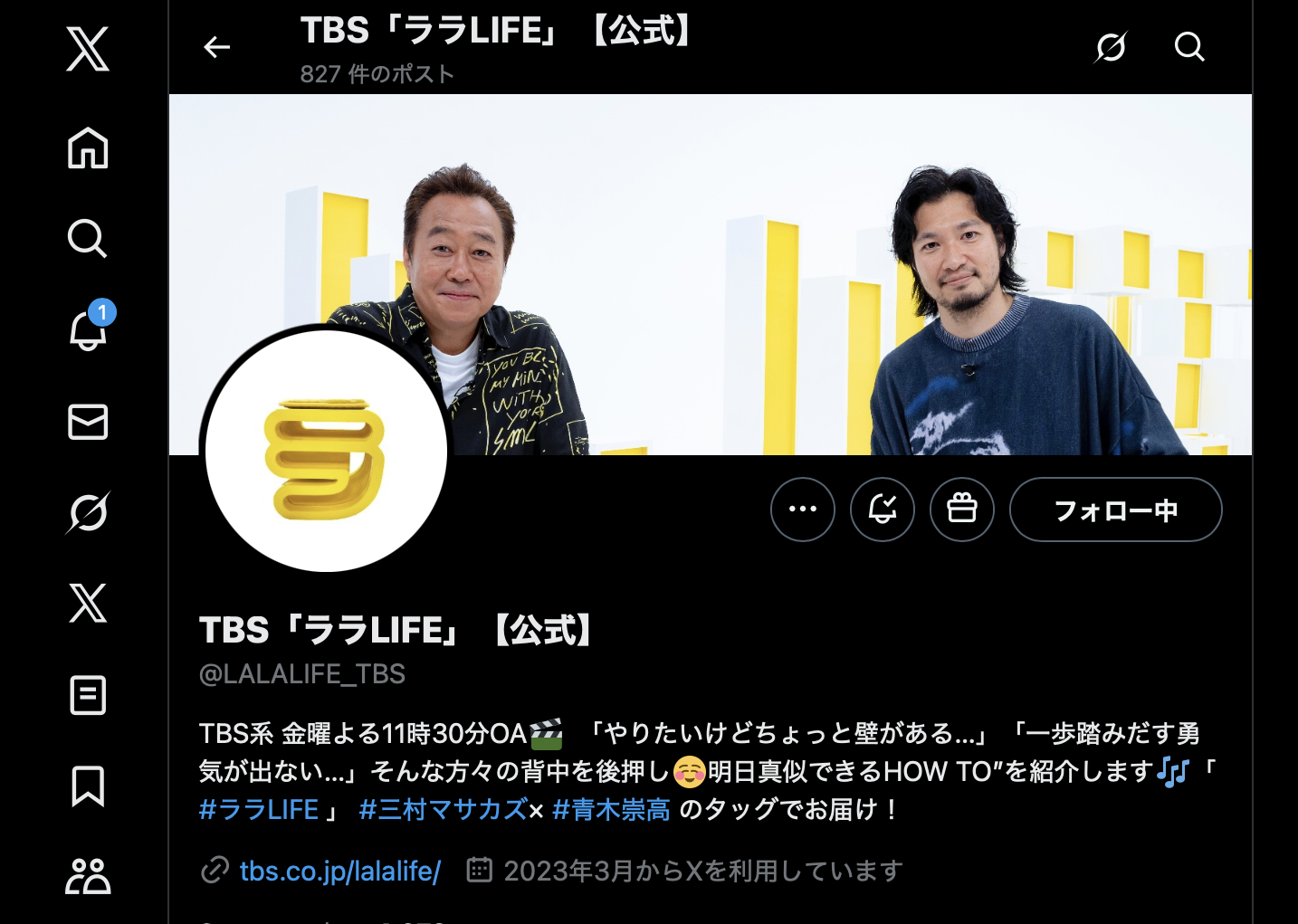Open the #三村マサカズ hashtag
Screen dimensions: 1298x924
tap(443, 809)
